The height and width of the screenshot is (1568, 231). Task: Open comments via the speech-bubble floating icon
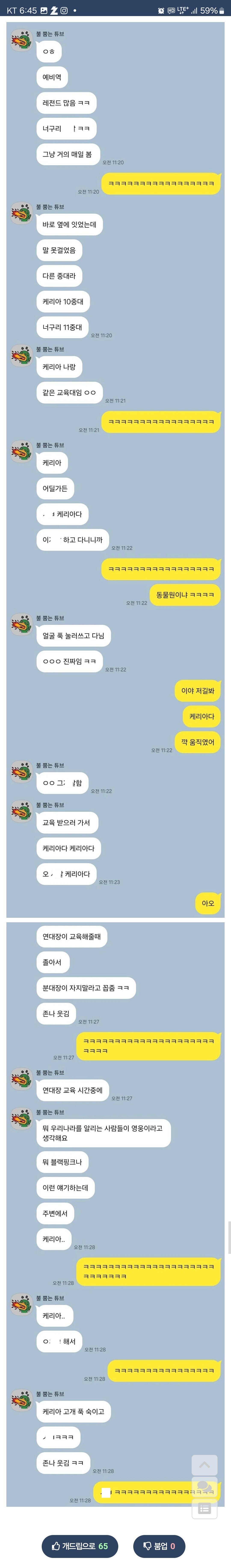(x=204, y=1487)
